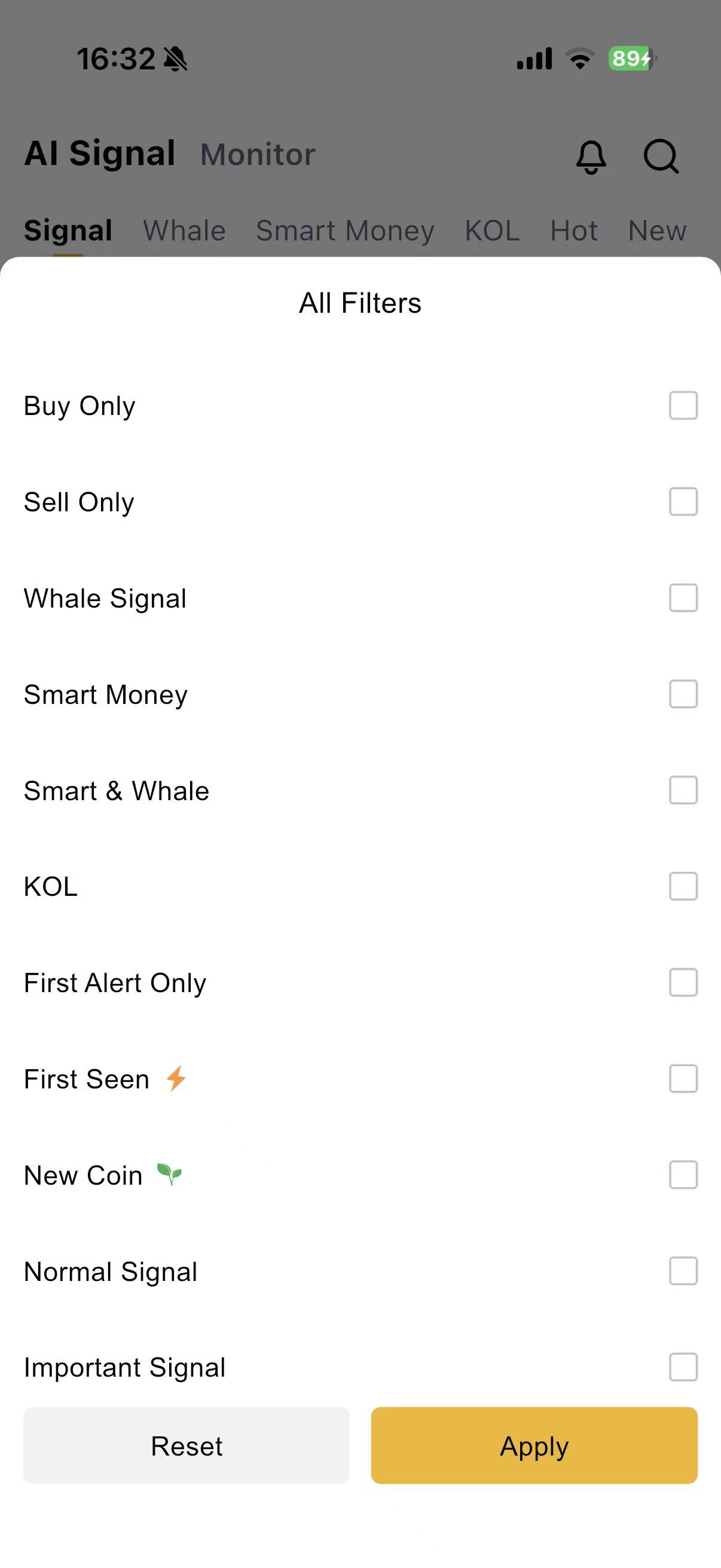The image size is (721, 1568).
Task: Enable the Sell Only checkbox
Action: (683, 502)
